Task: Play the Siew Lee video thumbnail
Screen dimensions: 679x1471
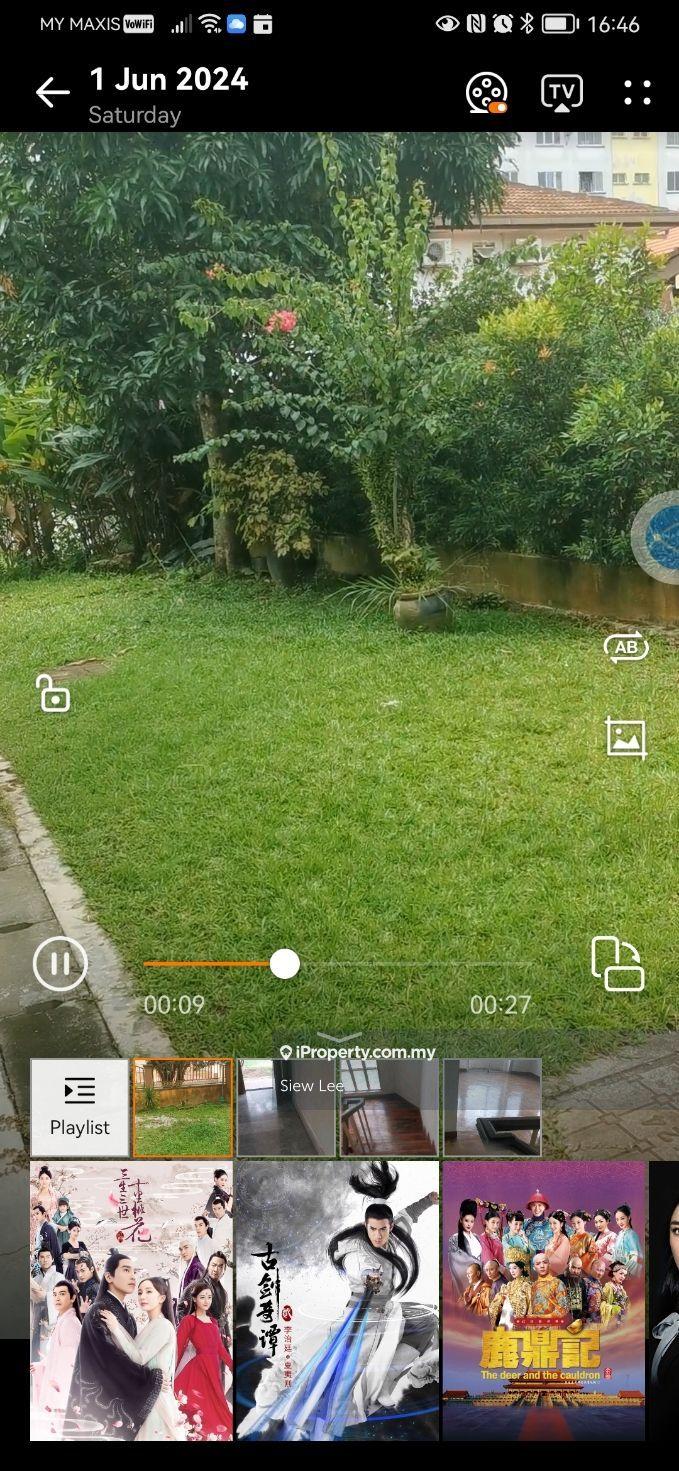Action: coord(286,1108)
